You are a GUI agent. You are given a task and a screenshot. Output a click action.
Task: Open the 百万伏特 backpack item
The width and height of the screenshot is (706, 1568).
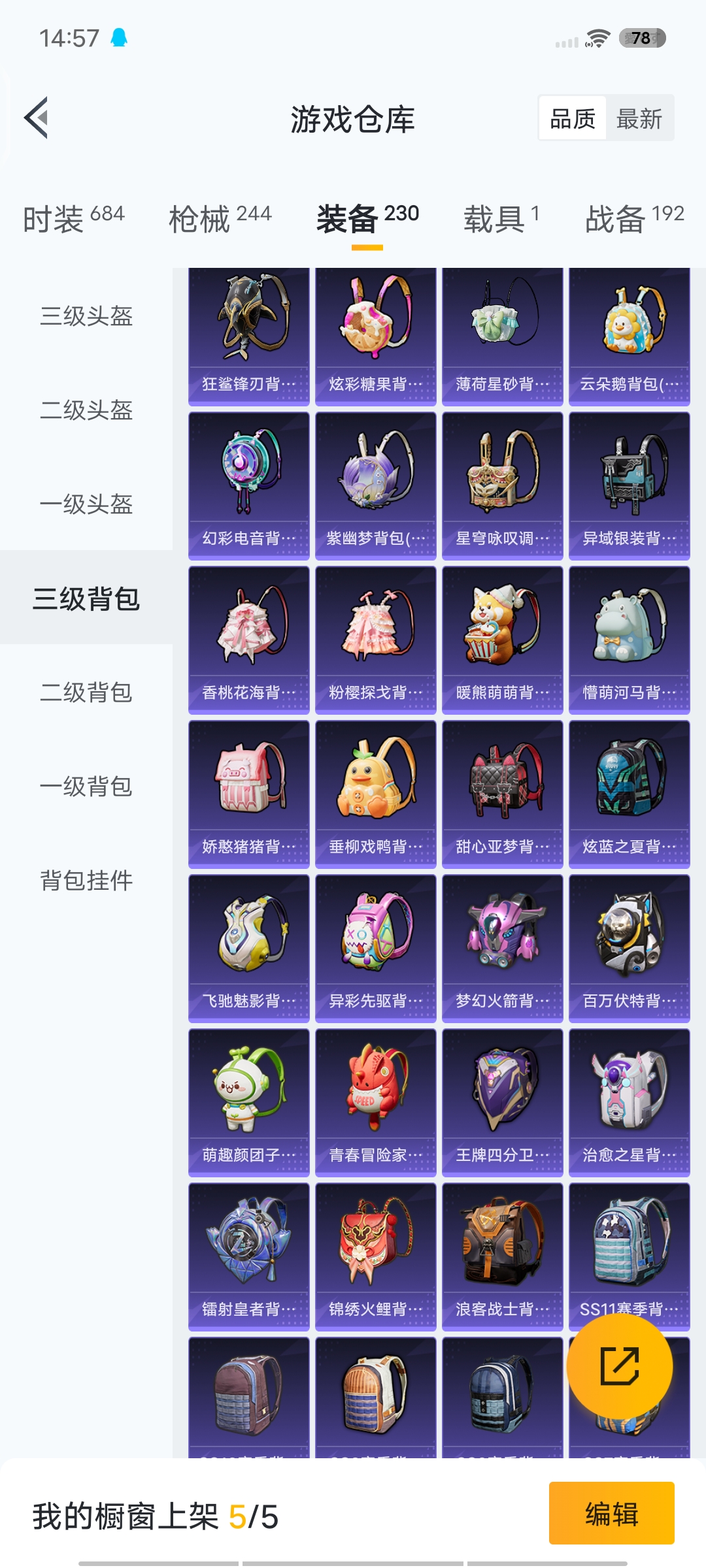(629, 947)
